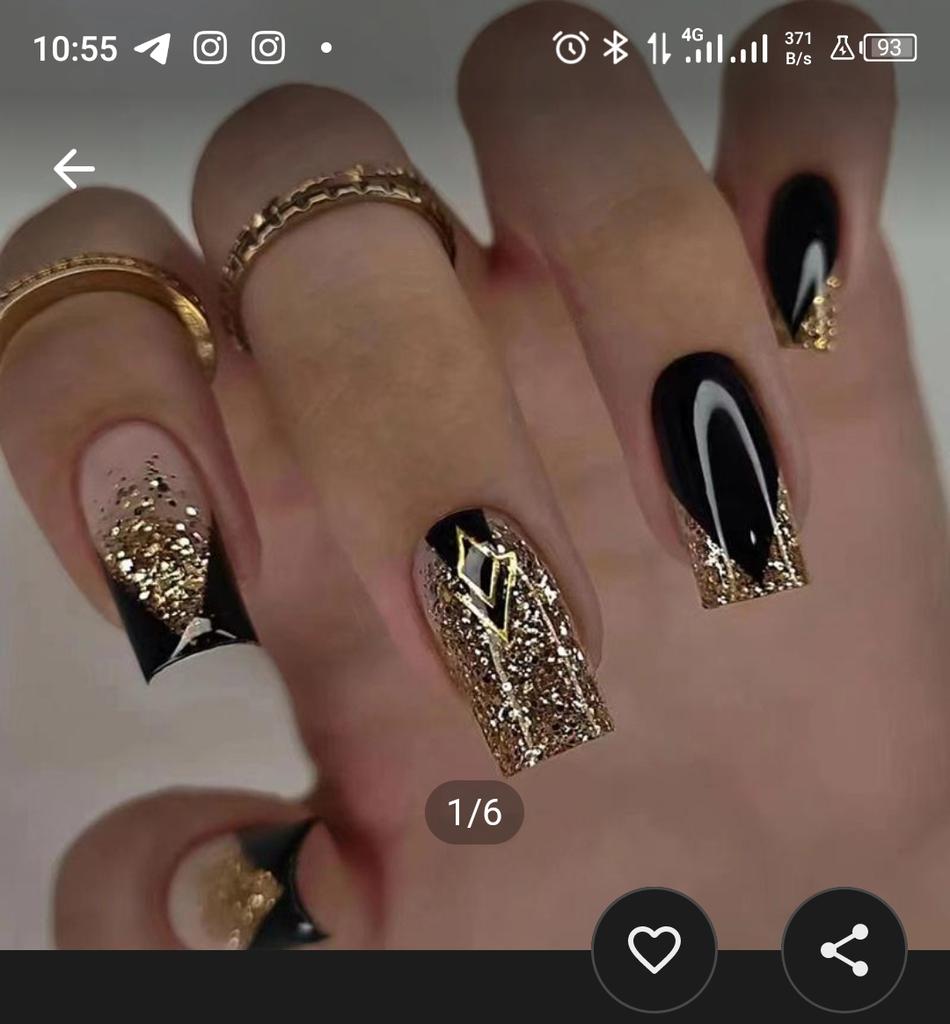This screenshot has width=950, height=1024.
Task: Add this product to favorites with the heart
Action: coord(654,949)
